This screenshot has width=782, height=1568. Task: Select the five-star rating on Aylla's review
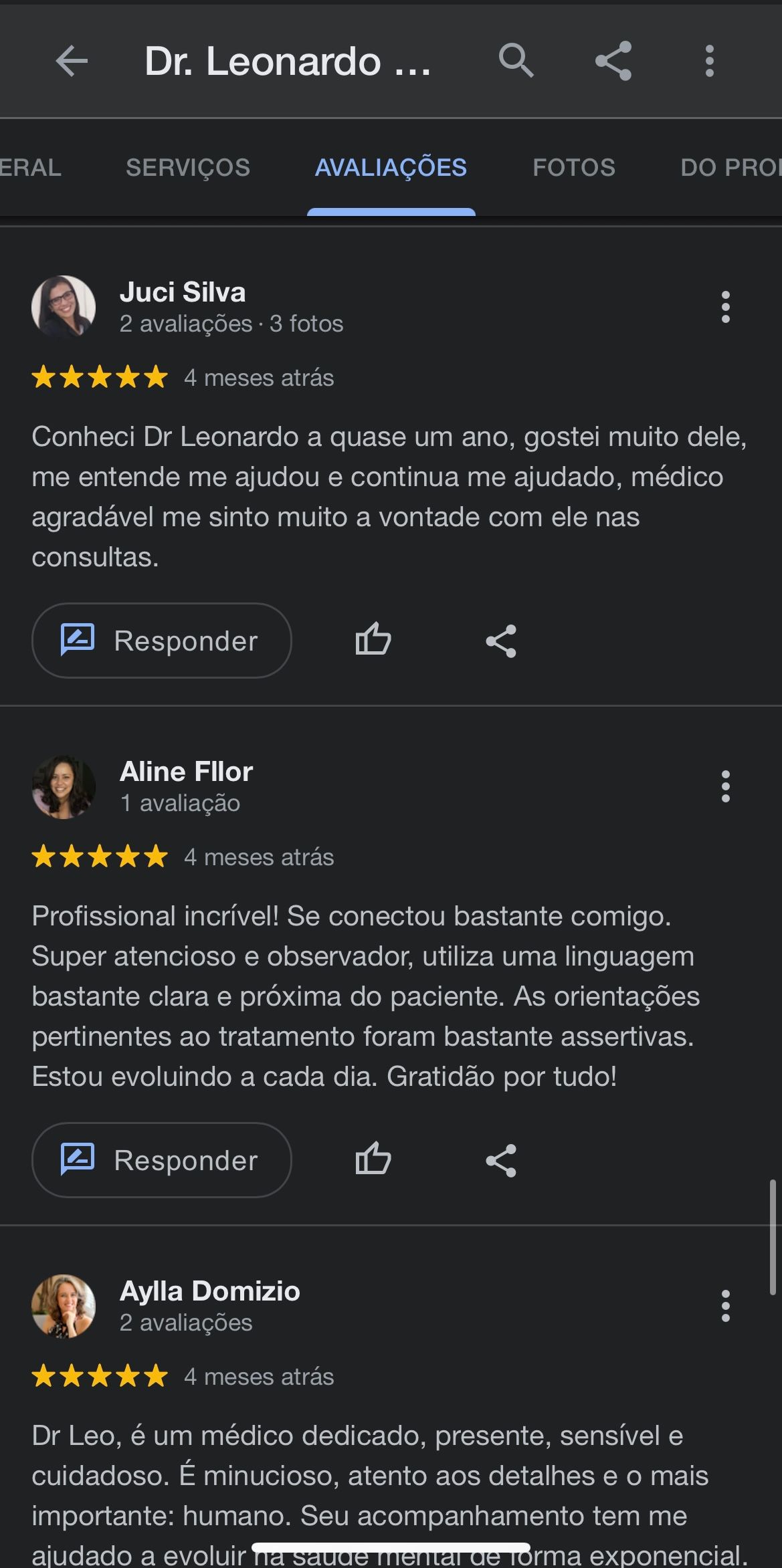point(98,1376)
